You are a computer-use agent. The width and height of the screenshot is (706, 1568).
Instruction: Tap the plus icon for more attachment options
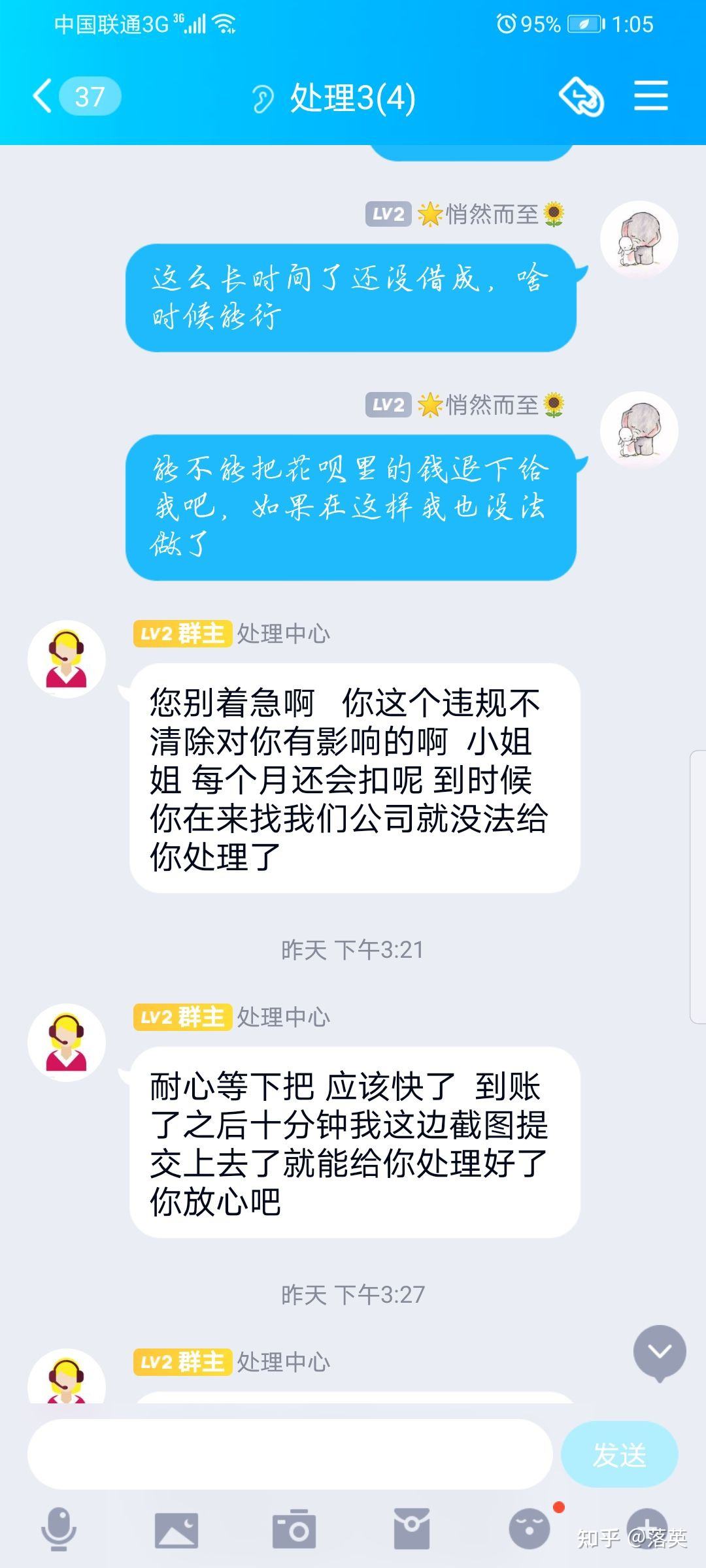(647, 1529)
